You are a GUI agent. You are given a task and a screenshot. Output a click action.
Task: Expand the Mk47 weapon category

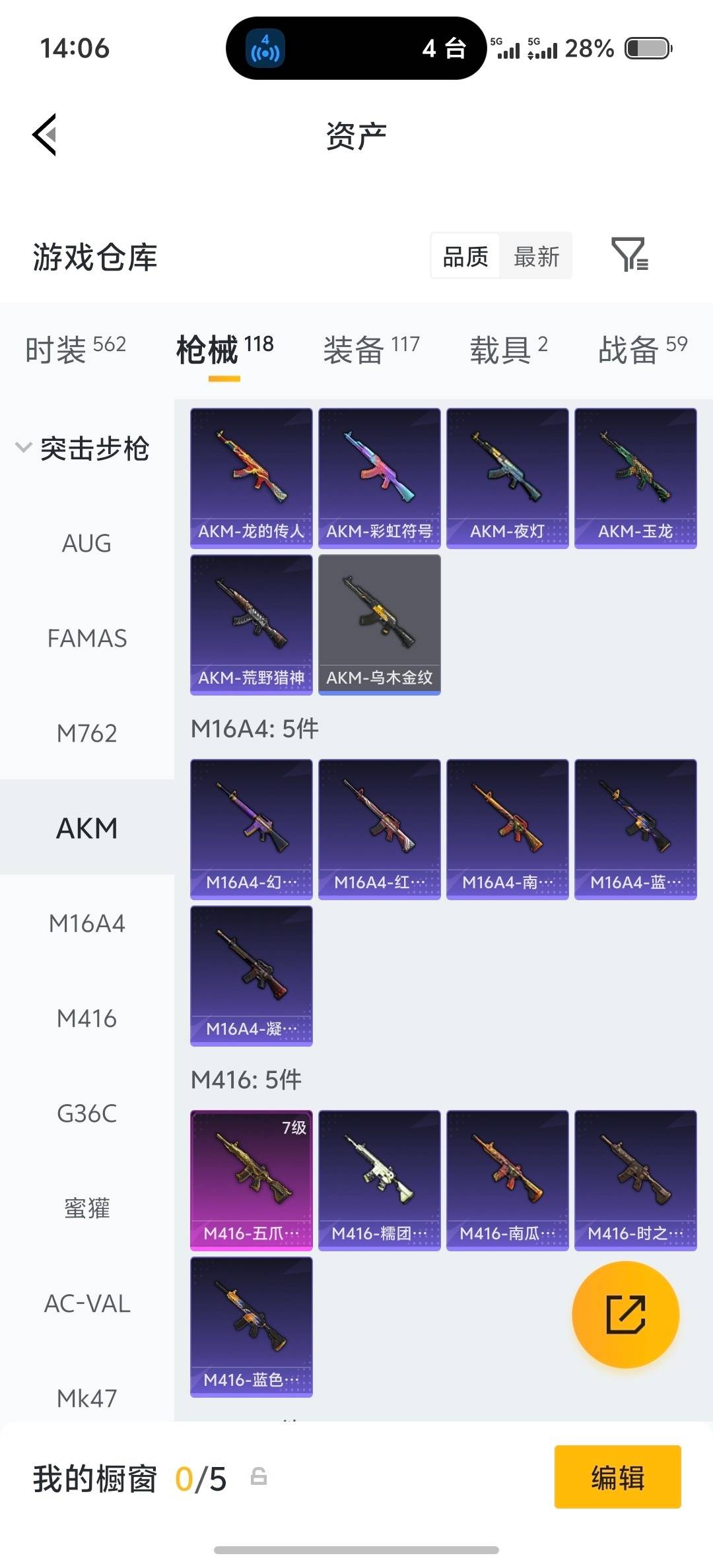click(86, 1398)
